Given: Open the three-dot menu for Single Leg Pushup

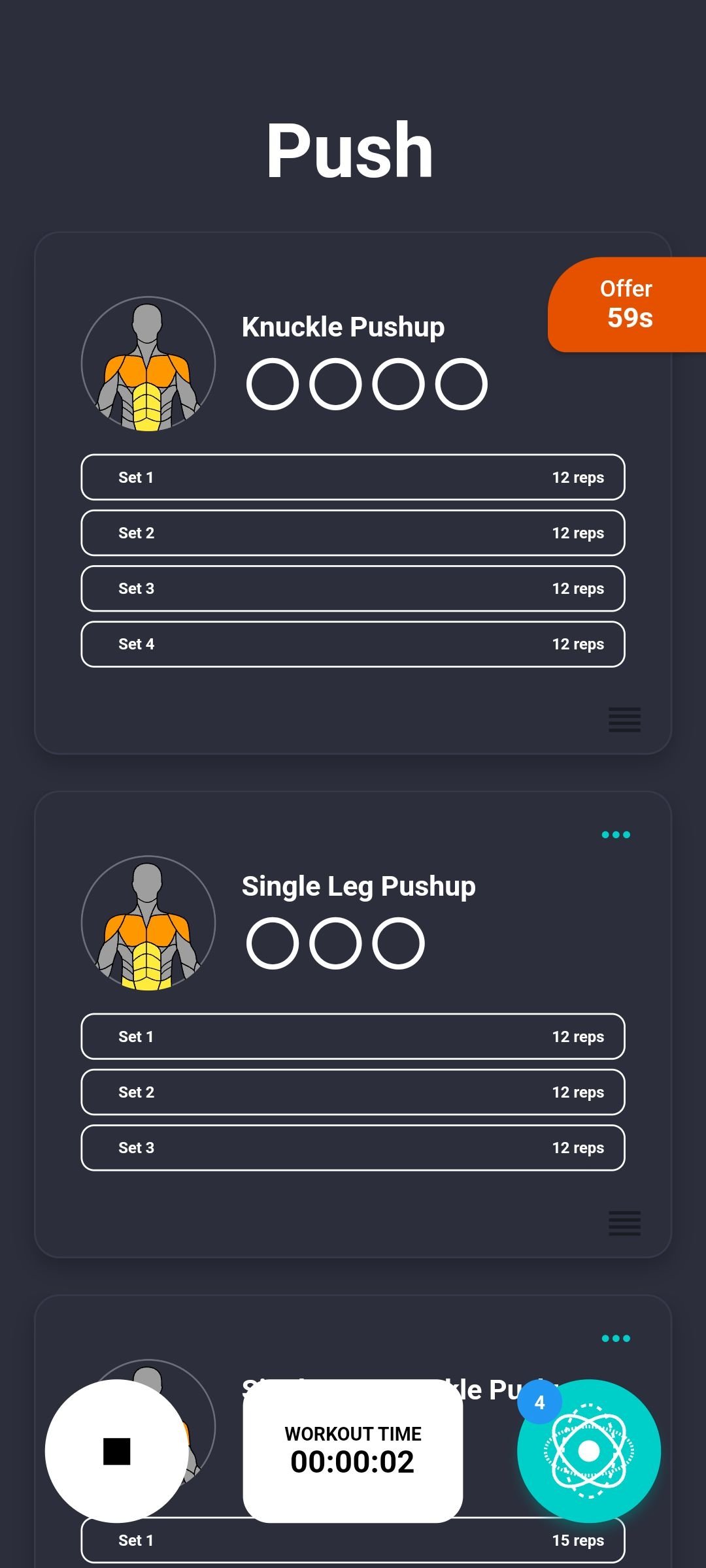Looking at the screenshot, I should [x=616, y=834].
